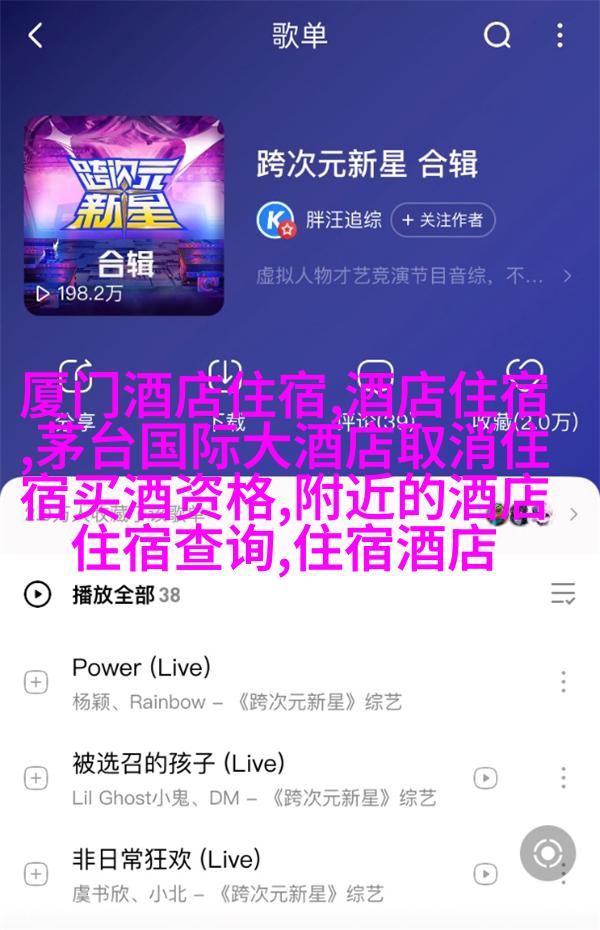
Task: Open more options for Power (Live)
Action: click(x=563, y=683)
